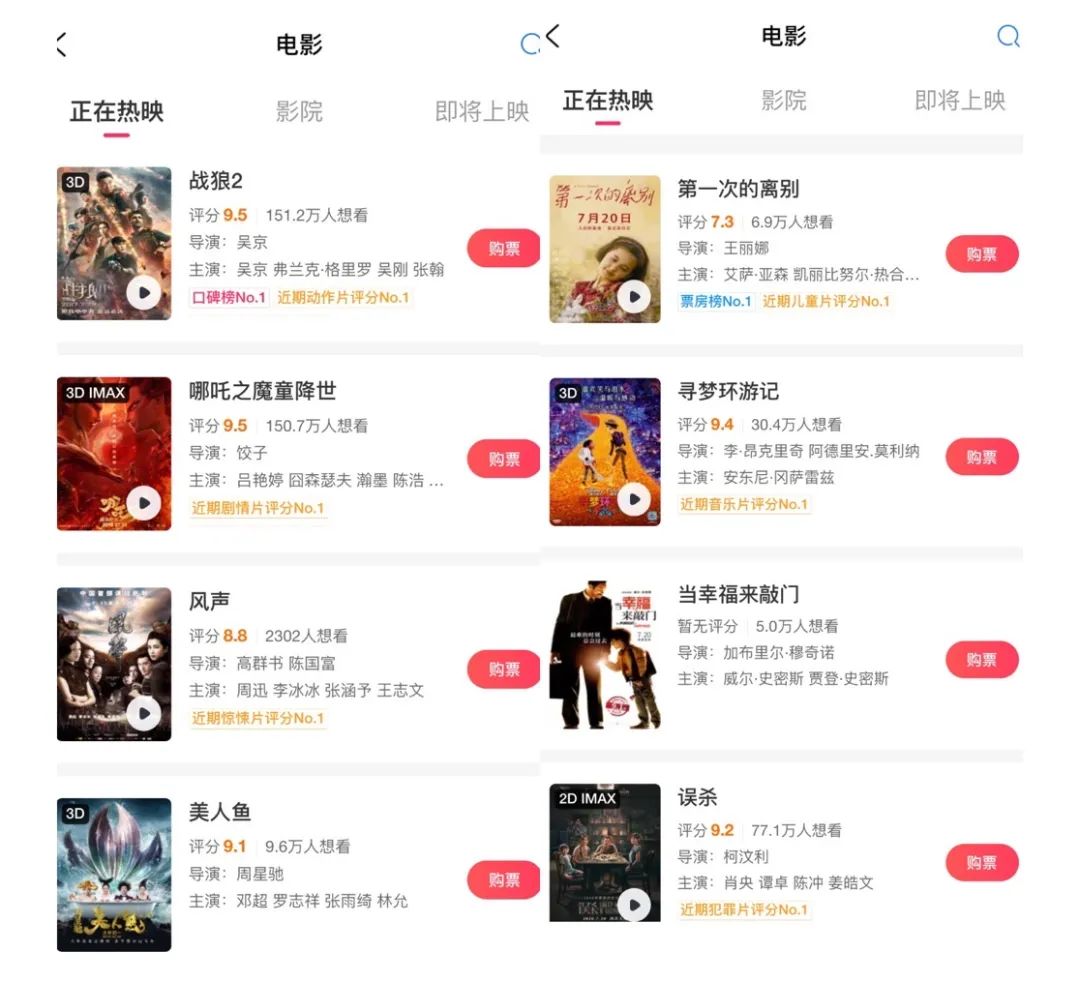Play the 战狼2 trailer
Image resolution: width=1080 pixels, height=982 pixels.
tap(144, 293)
